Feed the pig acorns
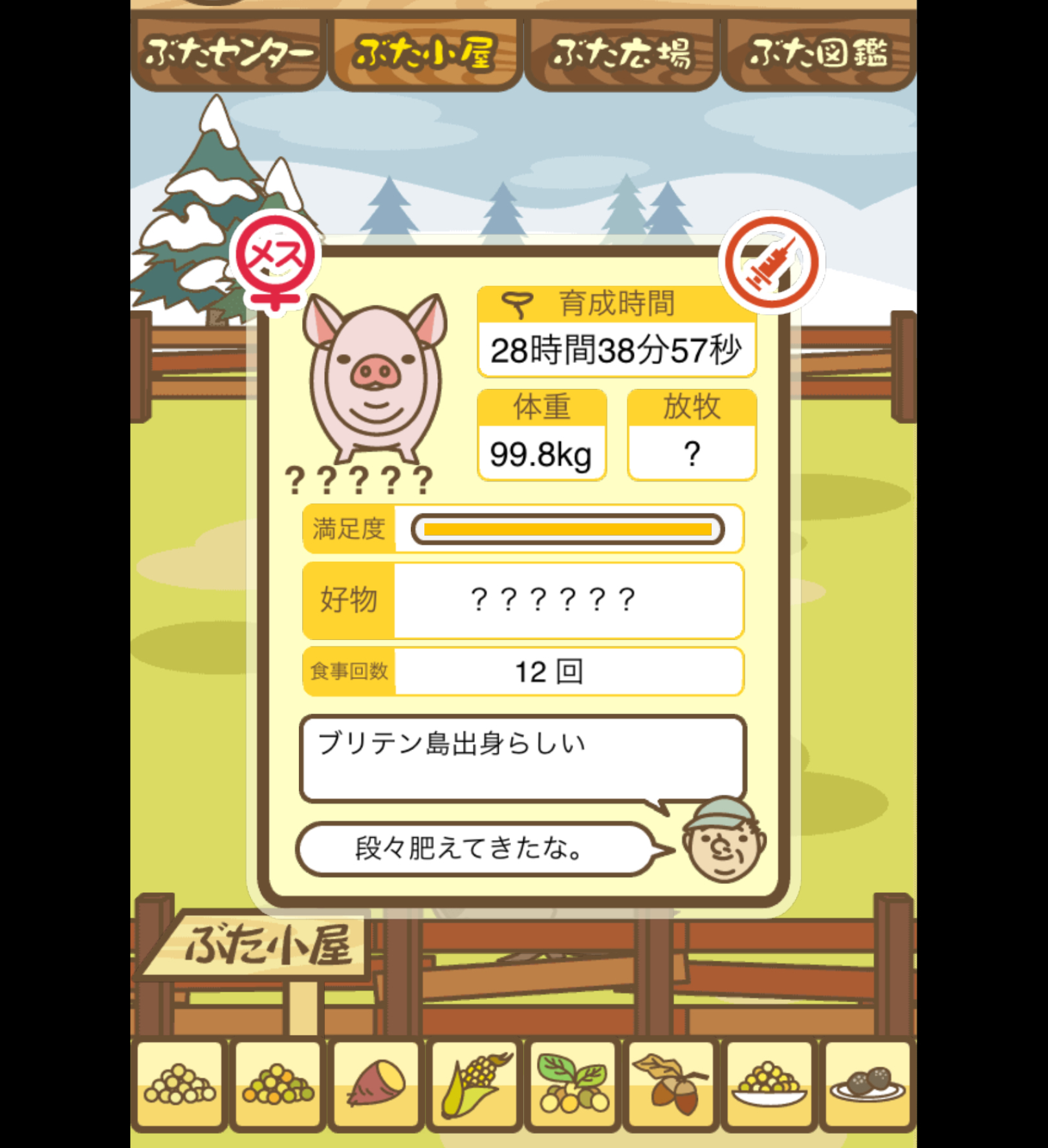This screenshot has height=1148, width=1048. click(670, 1085)
